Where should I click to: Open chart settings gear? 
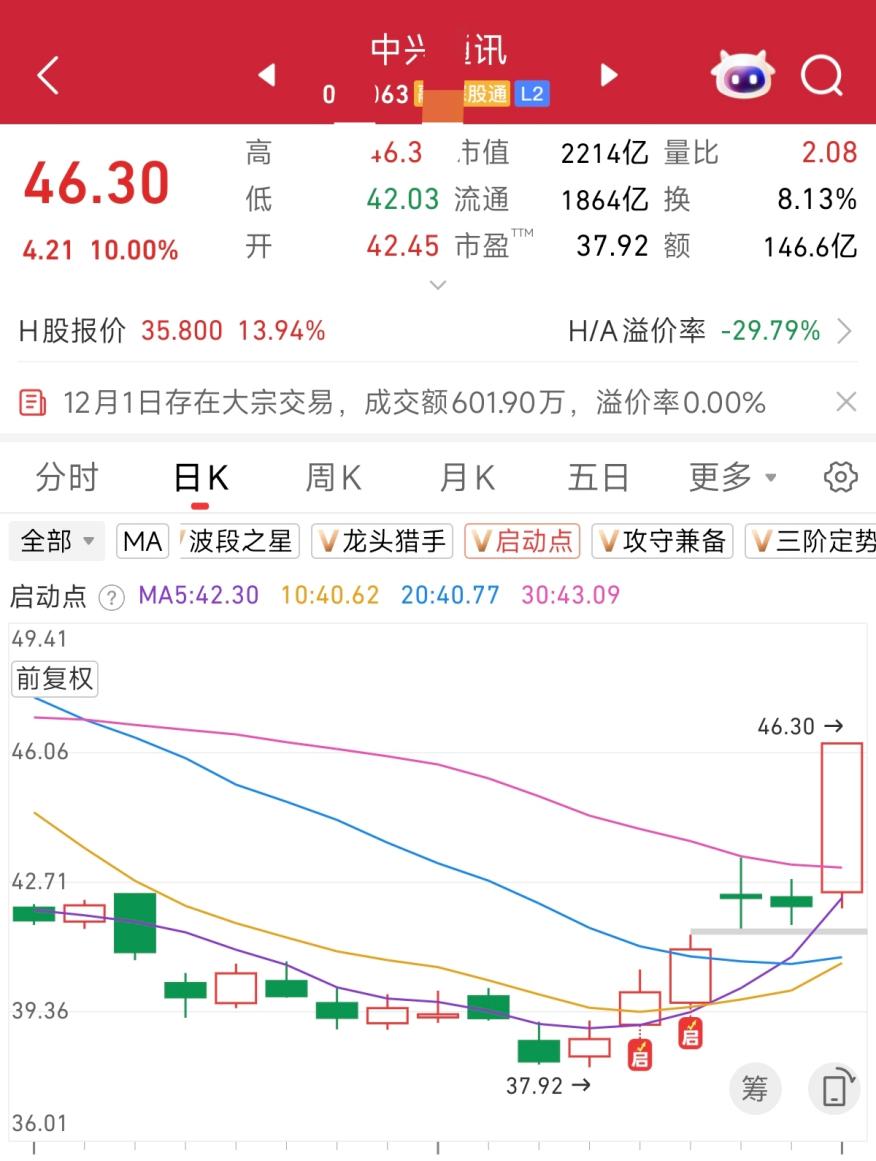click(841, 478)
